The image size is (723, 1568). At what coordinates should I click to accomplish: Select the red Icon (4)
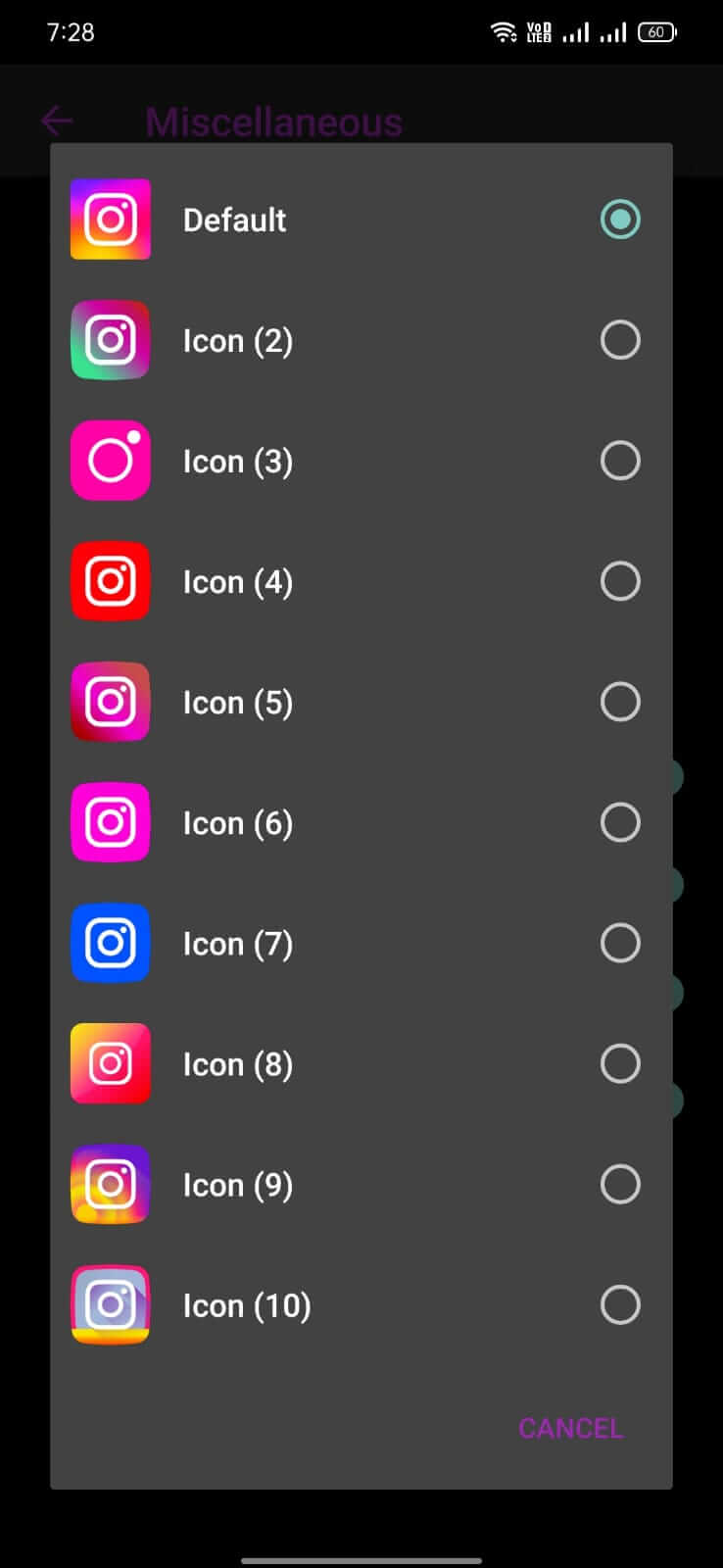[361, 581]
